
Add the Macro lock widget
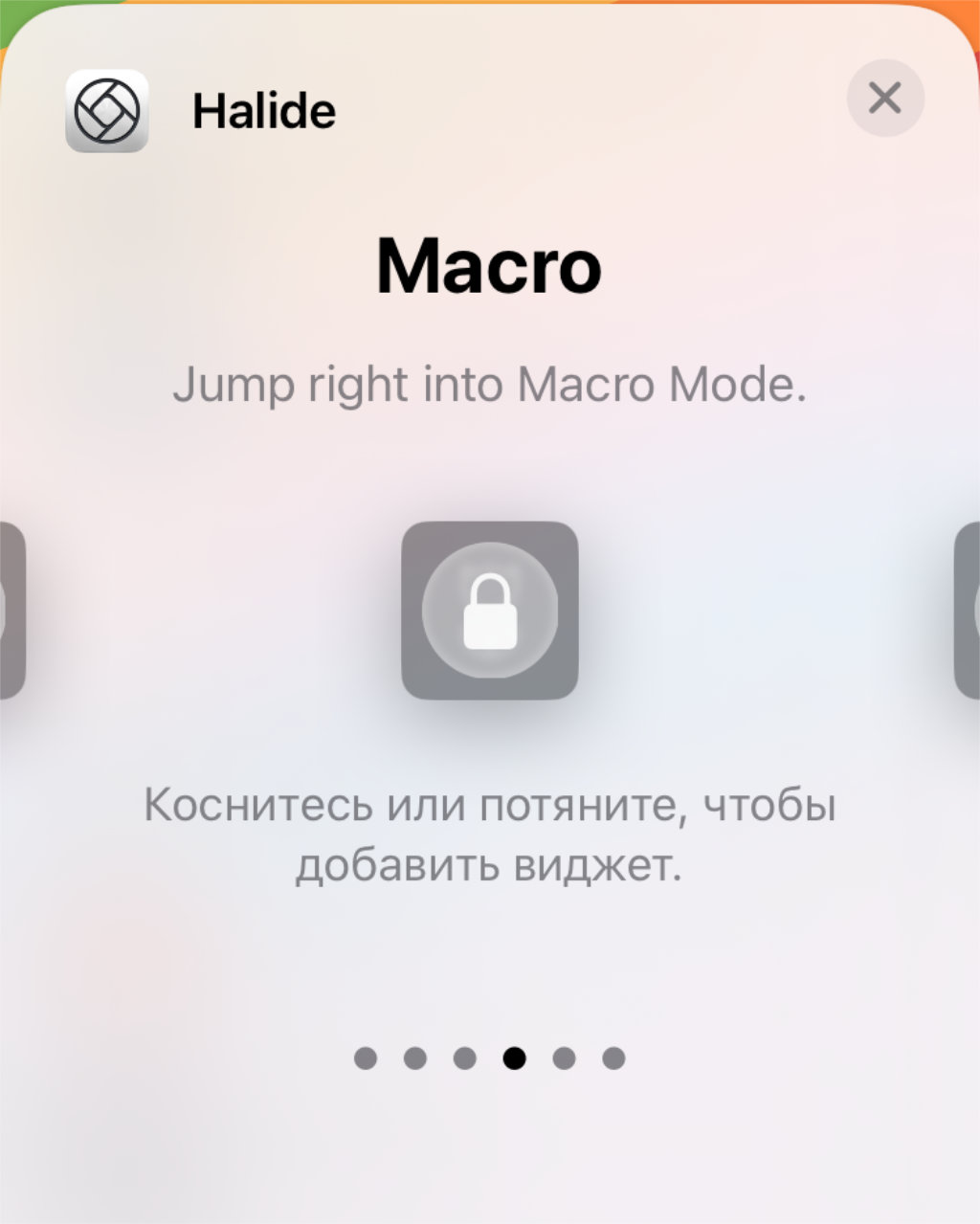point(489,610)
